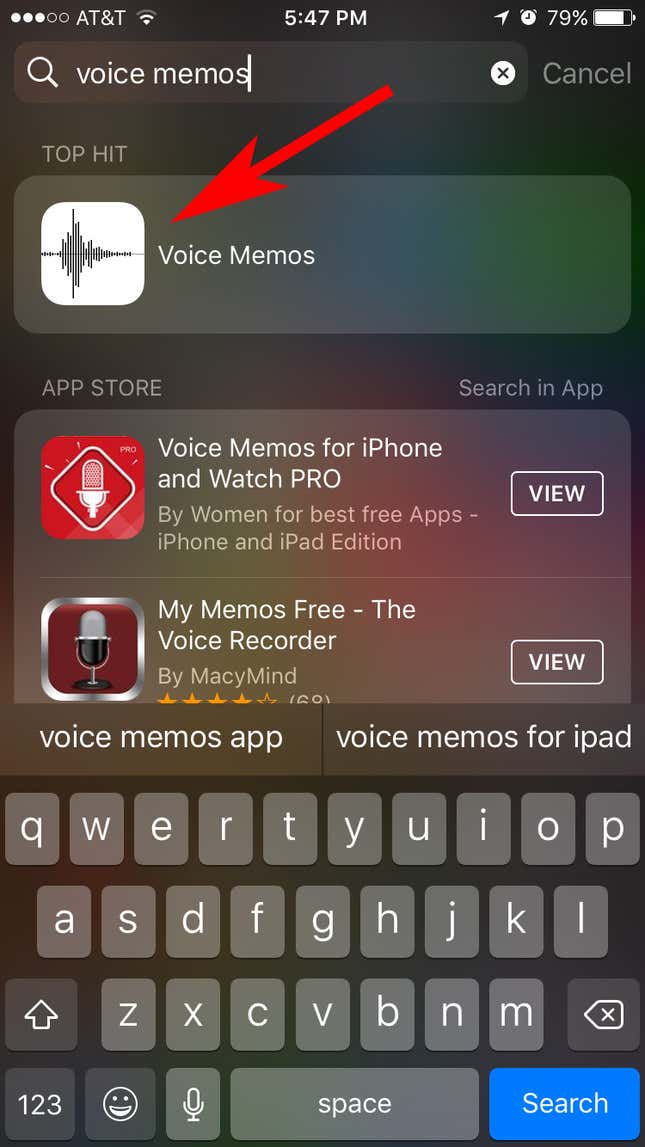Tap the space bar
This screenshot has height=1147, width=645.
pos(354,1104)
